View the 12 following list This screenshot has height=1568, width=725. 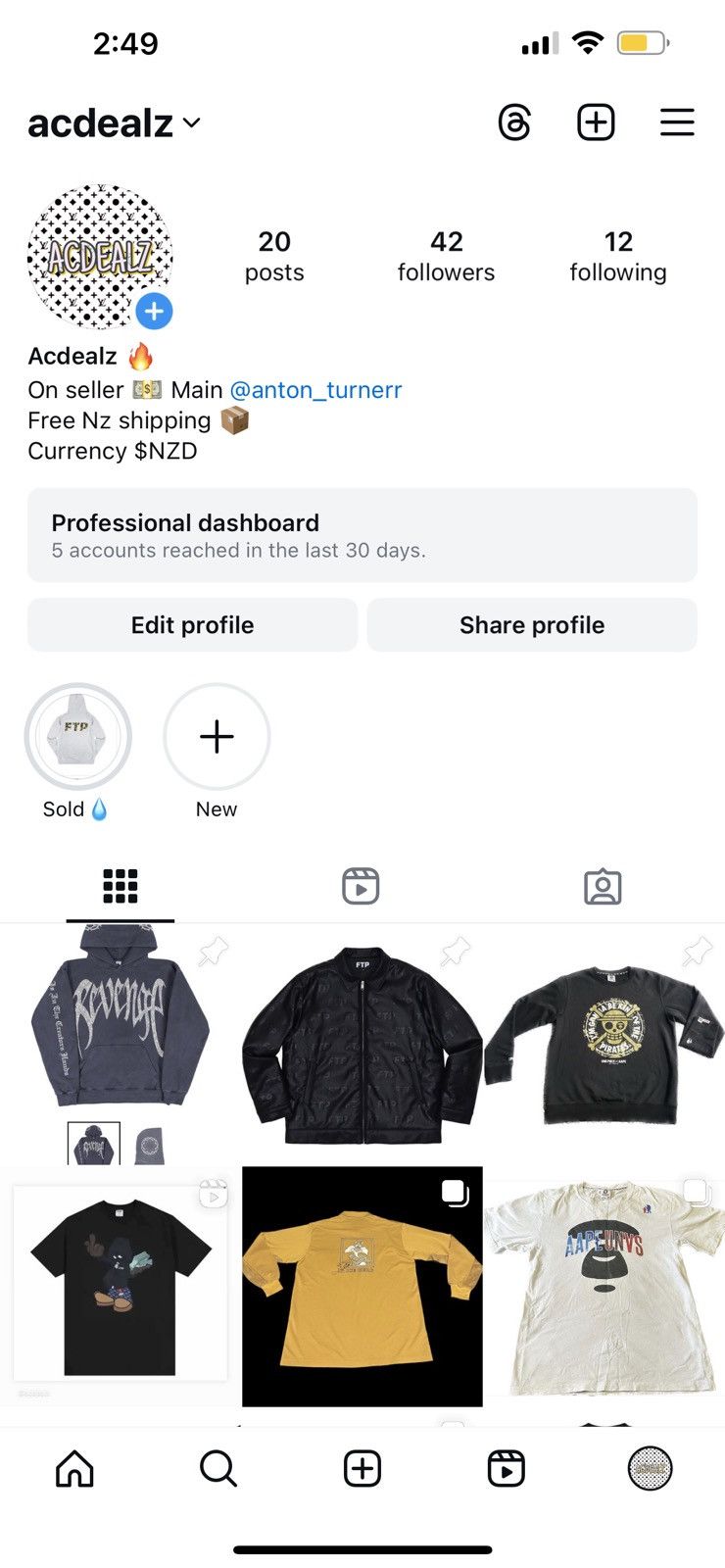[x=618, y=256]
